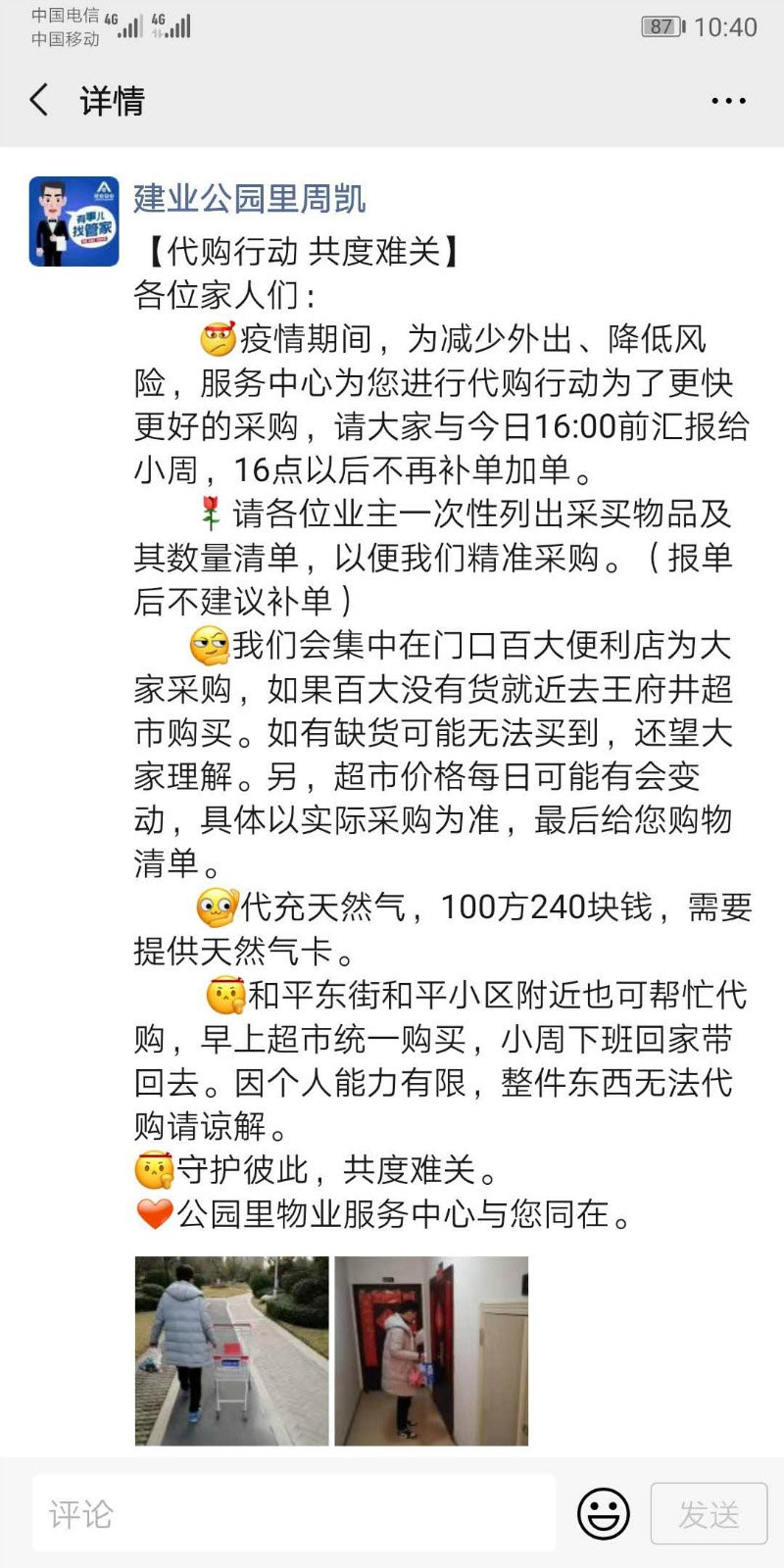Focus the 评论 comment input field

tap(294, 1514)
